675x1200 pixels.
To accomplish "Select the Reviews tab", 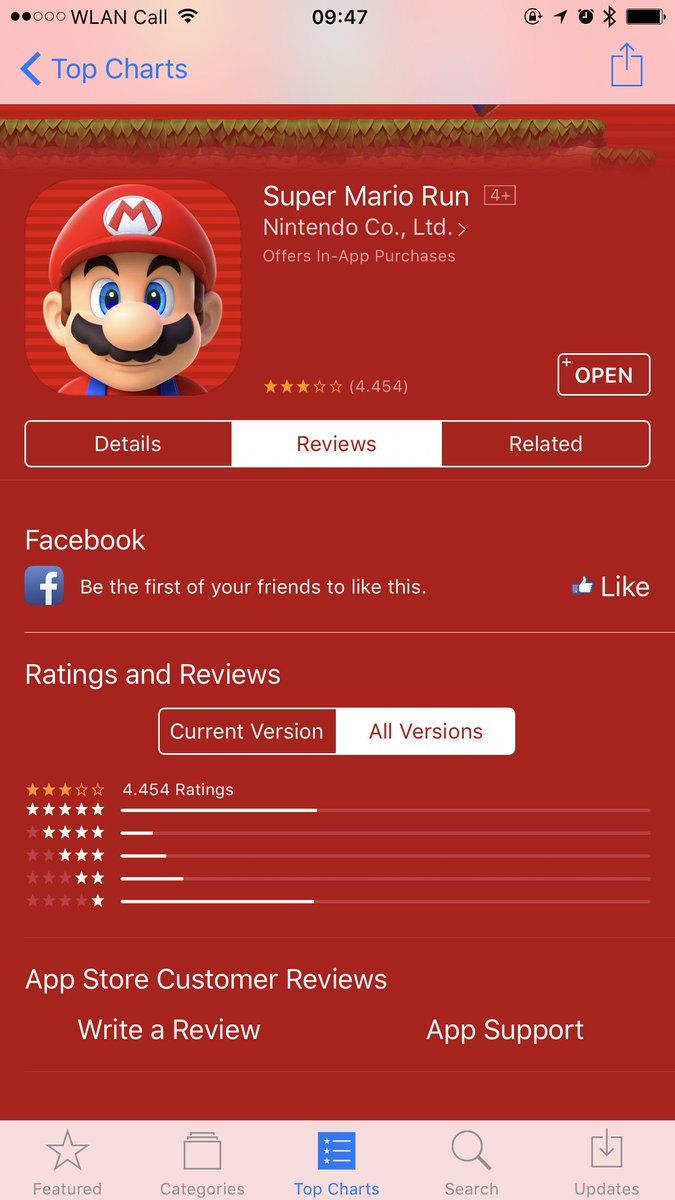I will (336, 444).
